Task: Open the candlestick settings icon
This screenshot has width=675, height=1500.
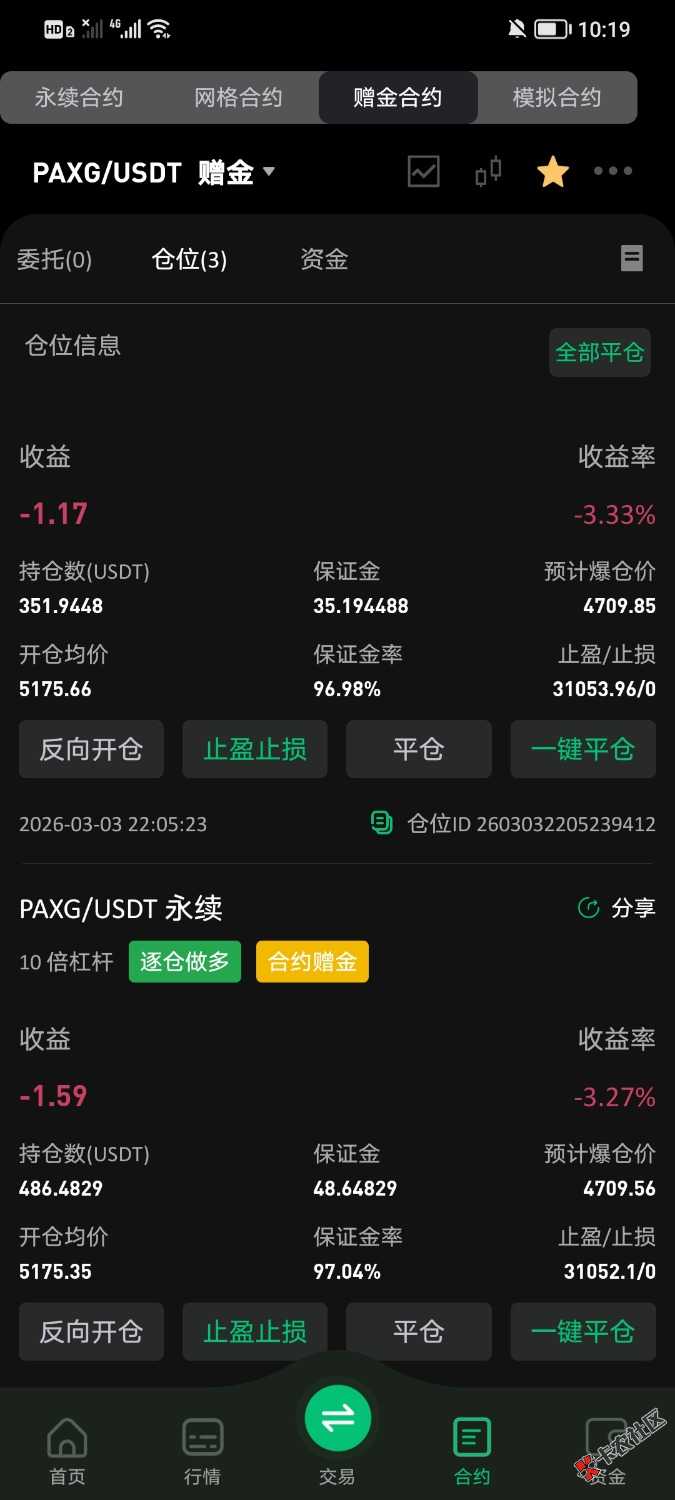Action: 488,172
